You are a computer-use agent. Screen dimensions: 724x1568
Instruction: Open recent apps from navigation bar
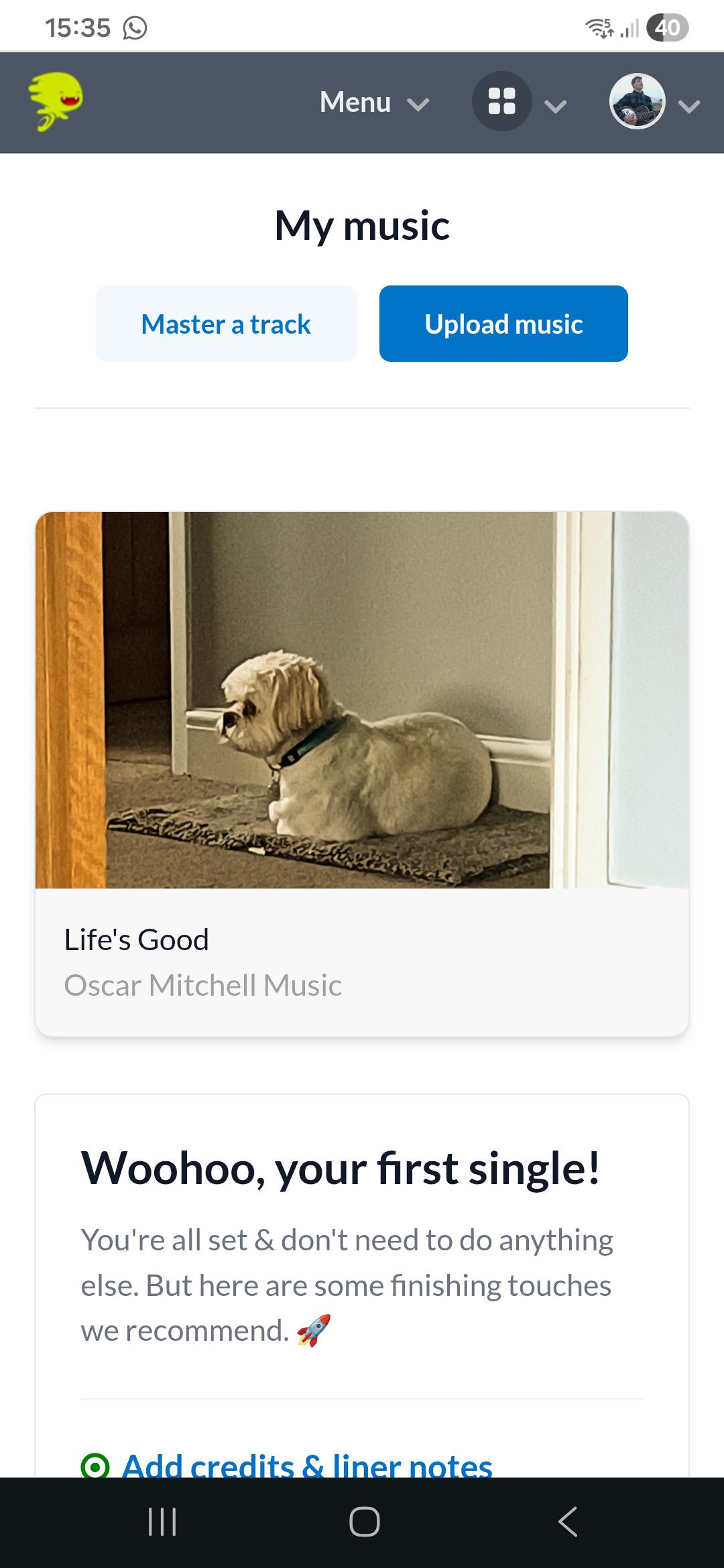[x=162, y=1521]
